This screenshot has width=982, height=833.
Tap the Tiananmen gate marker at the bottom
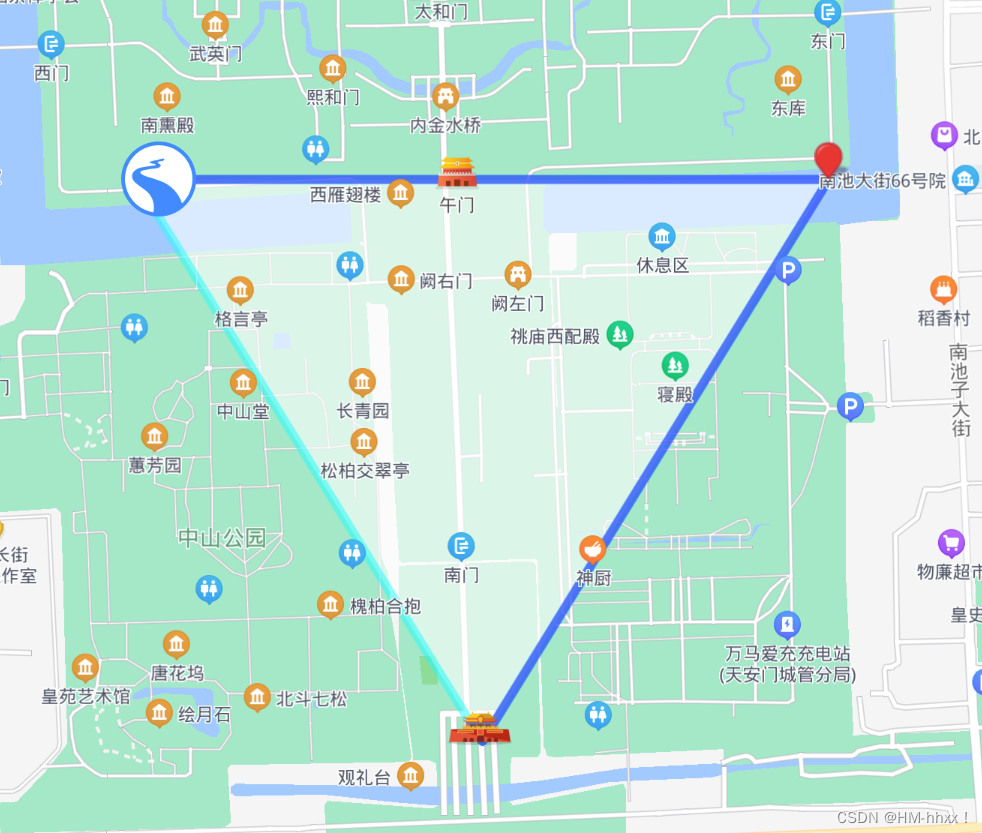(x=480, y=729)
